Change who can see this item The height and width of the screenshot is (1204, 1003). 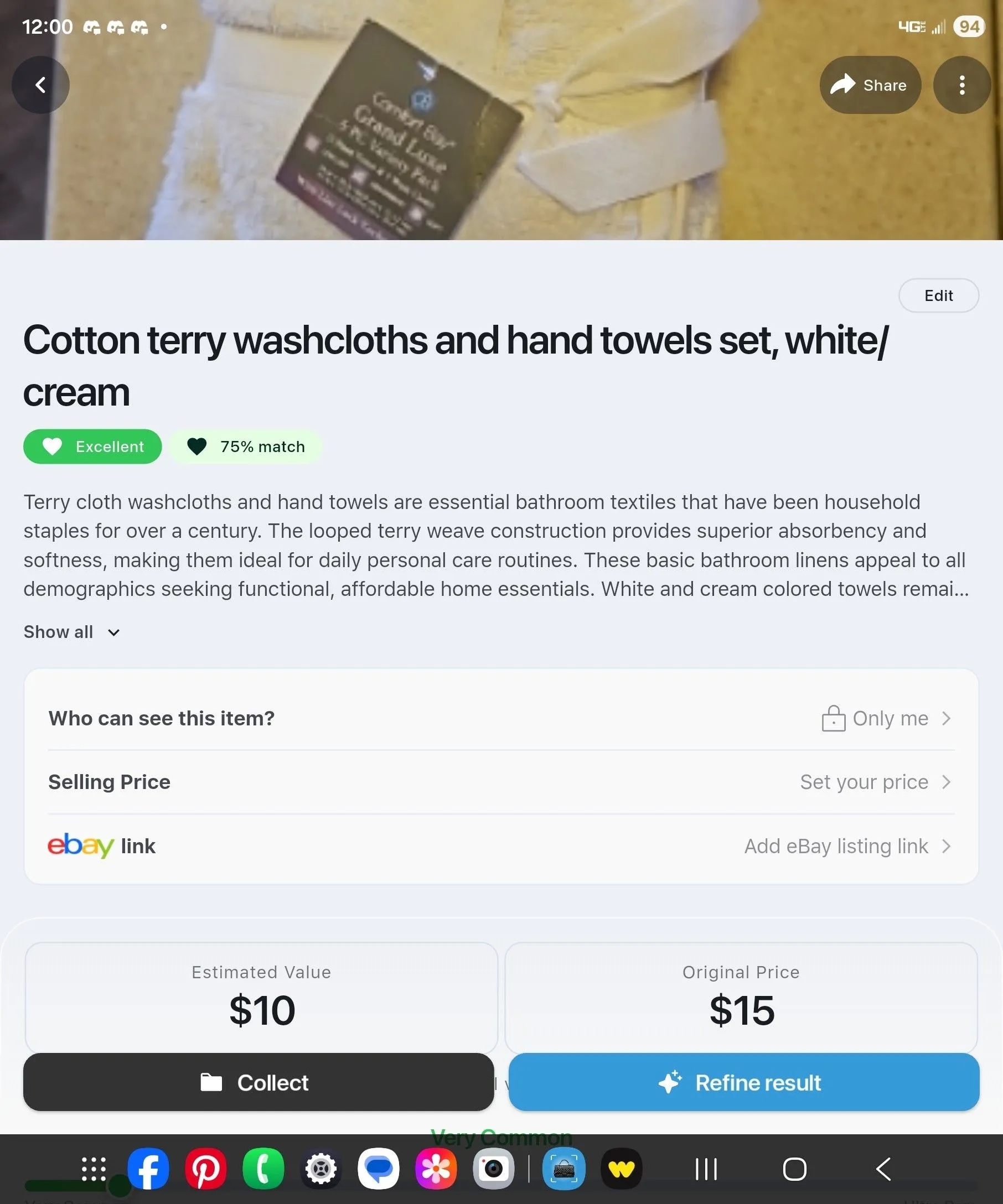[x=501, y=718]
